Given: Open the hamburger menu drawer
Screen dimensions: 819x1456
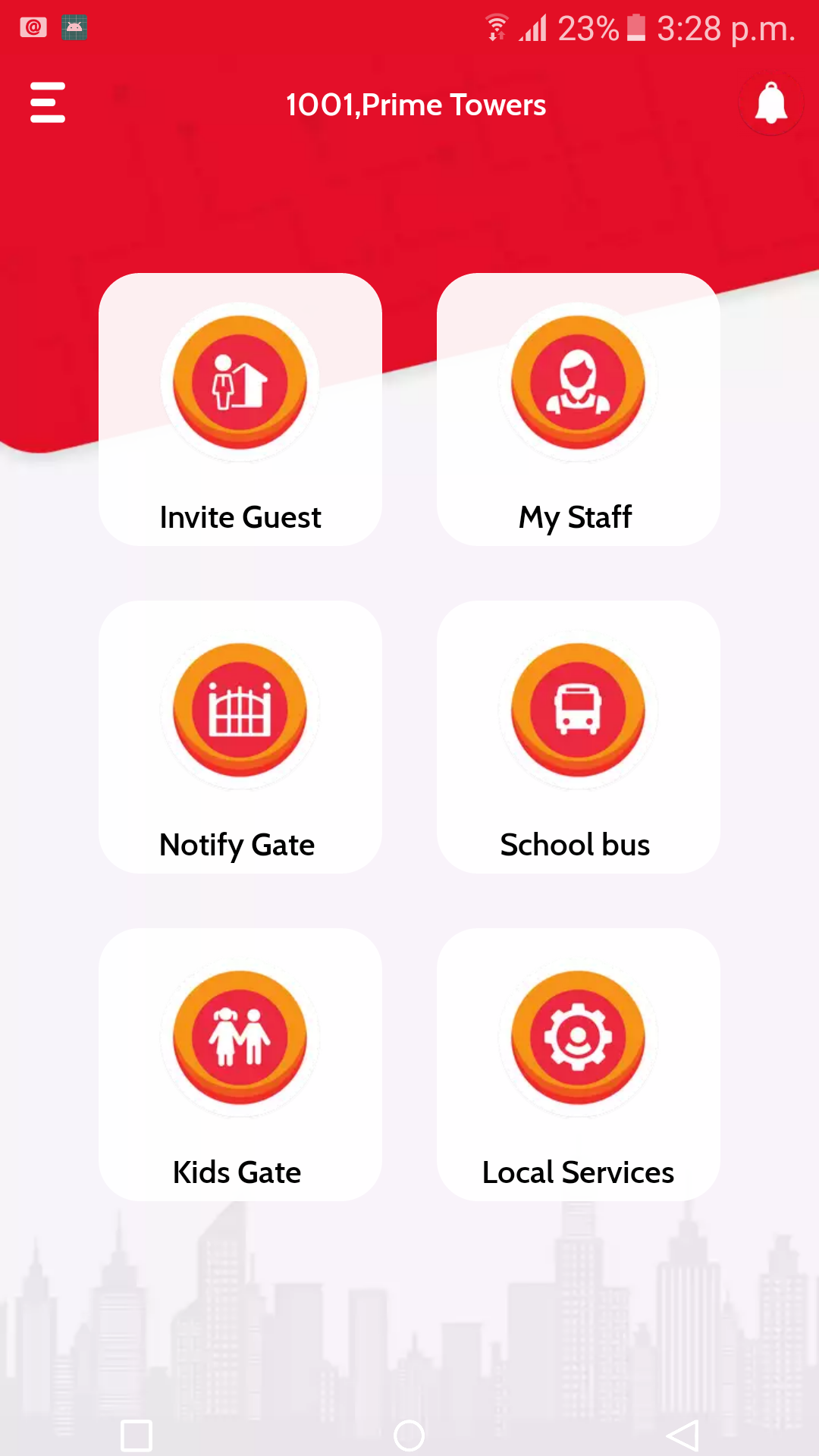Looking at the screenshot, I should click(x=47, y=102).
